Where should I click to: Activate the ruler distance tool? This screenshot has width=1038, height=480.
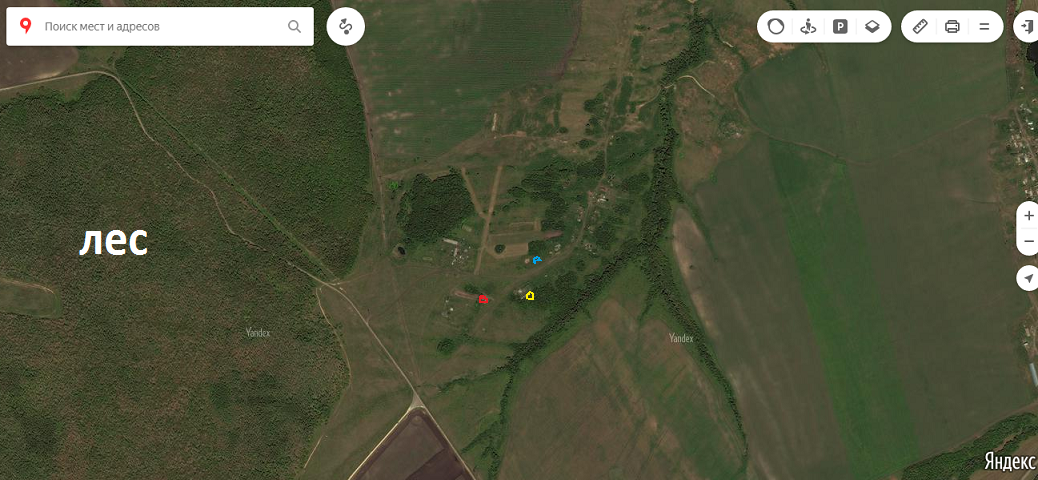tap(920, 27)
